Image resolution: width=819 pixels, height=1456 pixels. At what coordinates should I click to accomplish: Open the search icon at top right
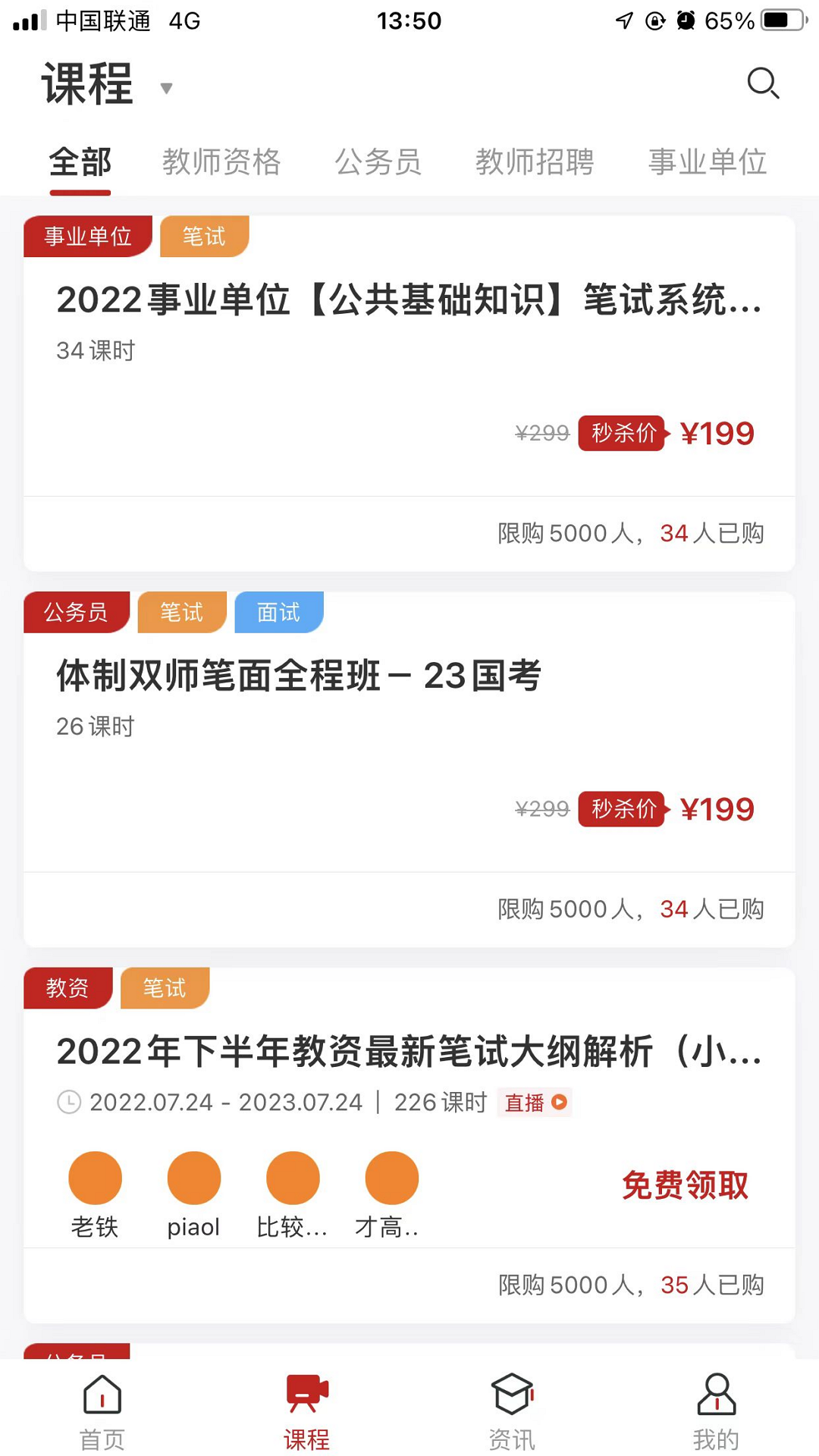(x=764, y=84)
